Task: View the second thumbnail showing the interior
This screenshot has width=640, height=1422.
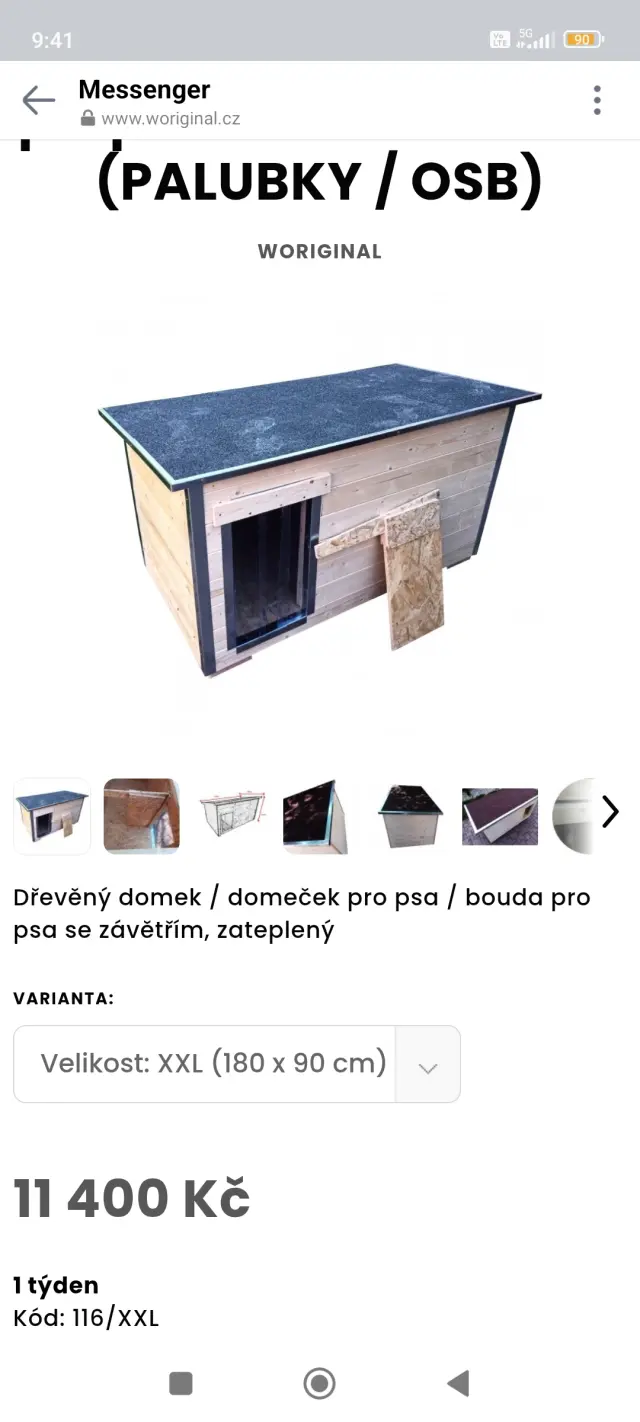Action: [x=141, y=816]
